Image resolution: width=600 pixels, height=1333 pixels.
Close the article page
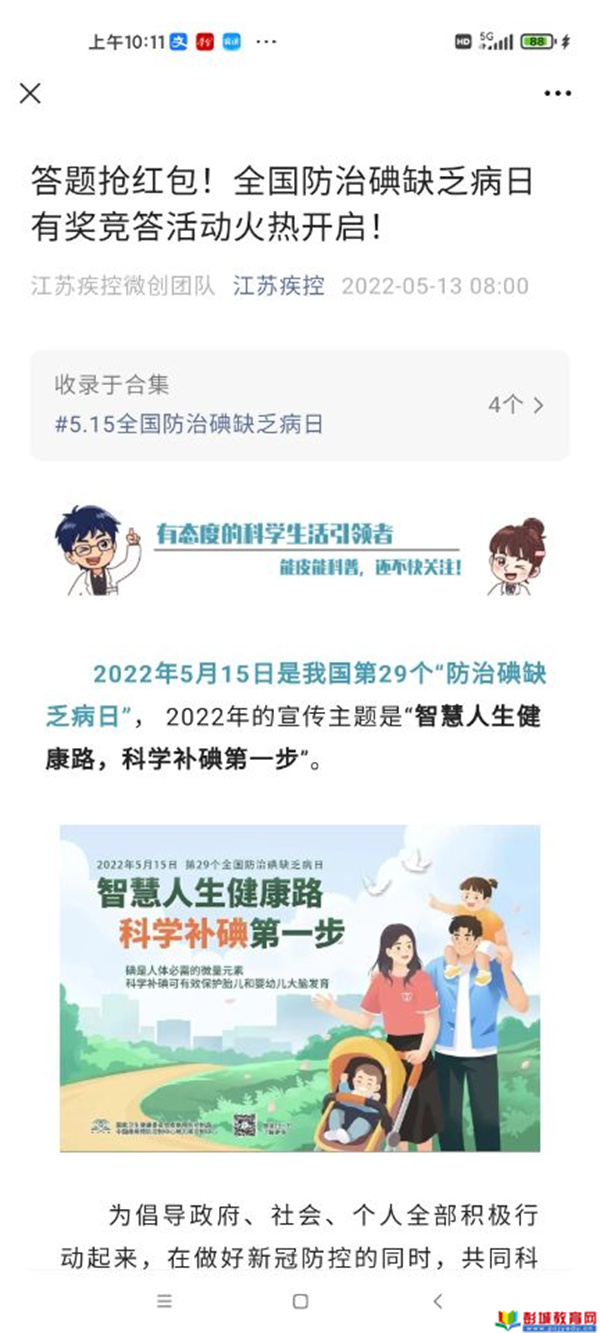[30, 93]
